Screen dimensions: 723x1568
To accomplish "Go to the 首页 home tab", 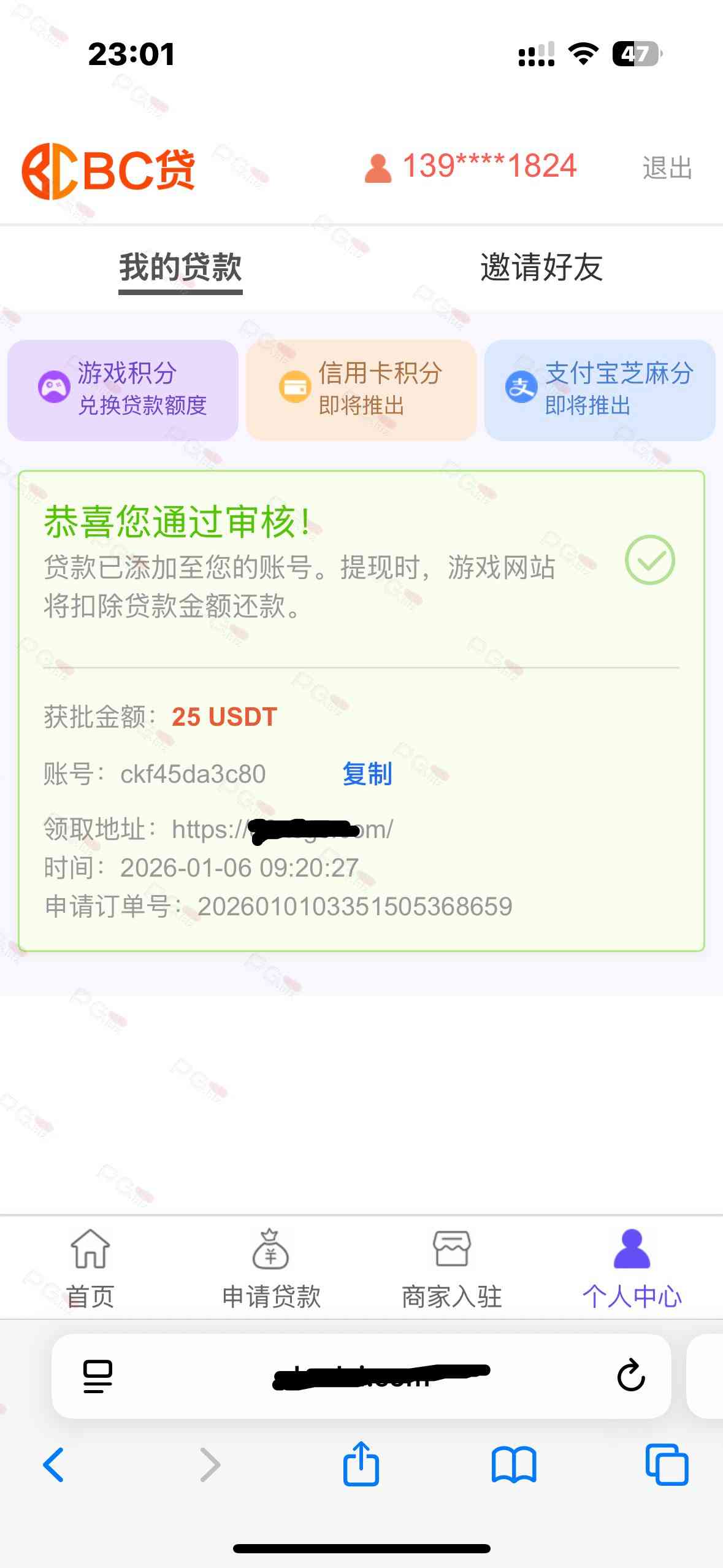I will (x=90, y=1269).
